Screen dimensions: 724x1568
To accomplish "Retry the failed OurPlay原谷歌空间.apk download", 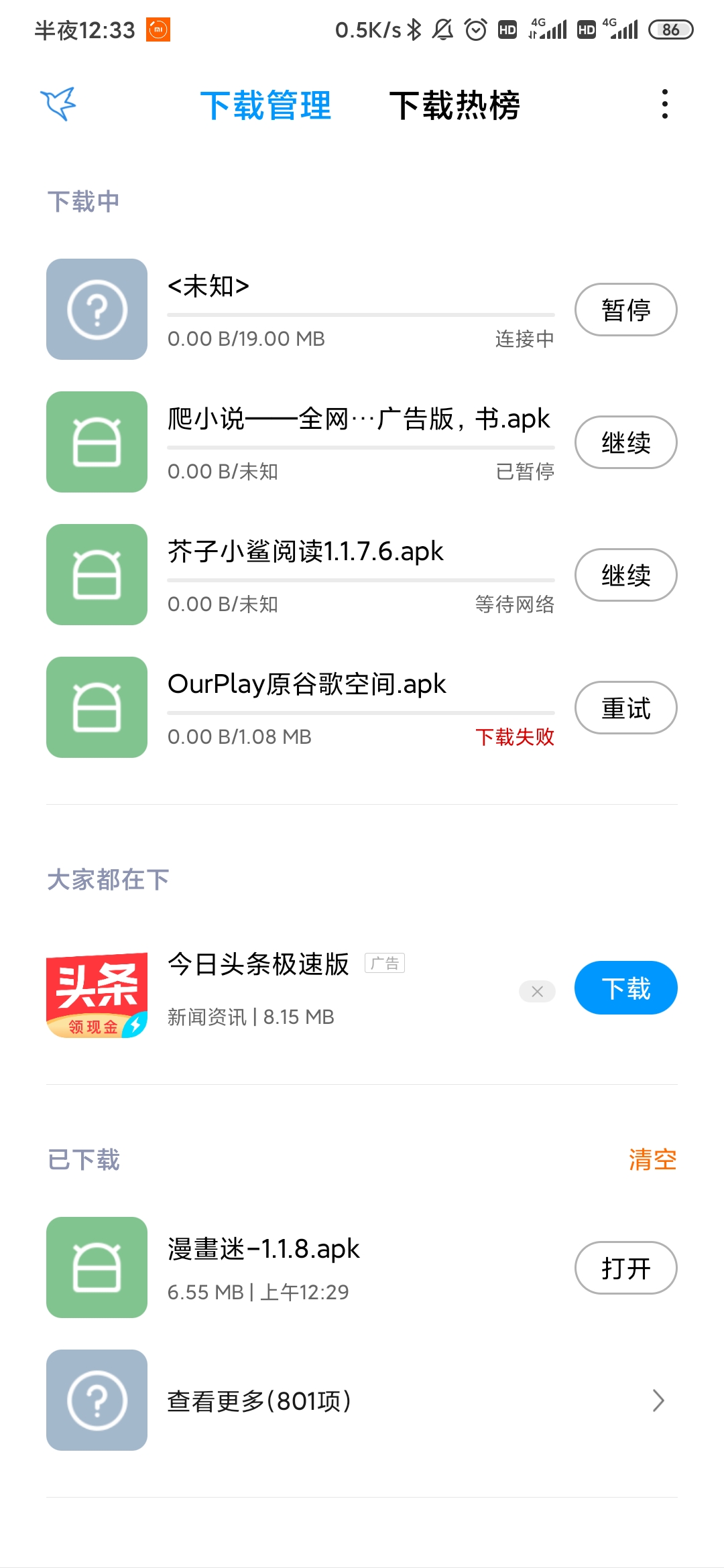I will pos(625,708).
